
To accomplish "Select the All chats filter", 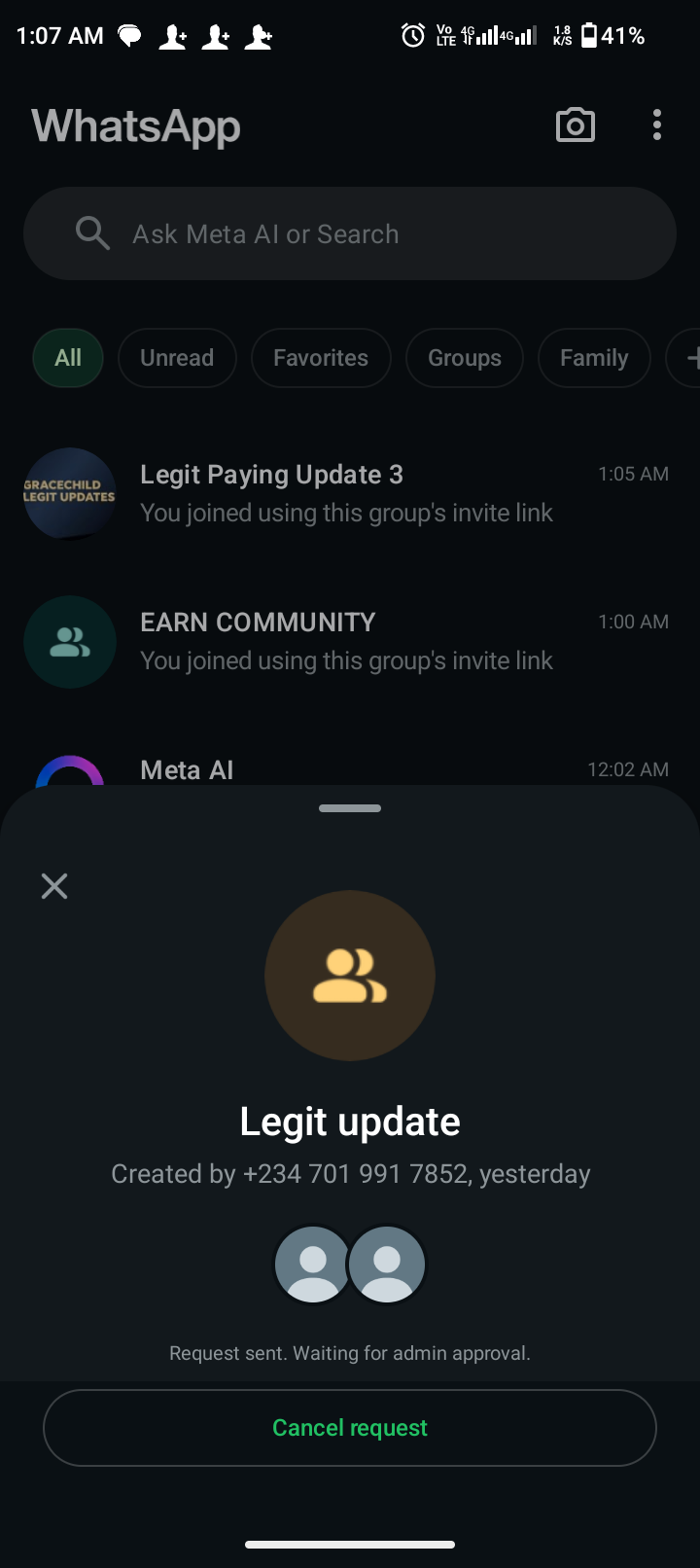I will pyautogui.click(x=68, y=358).
